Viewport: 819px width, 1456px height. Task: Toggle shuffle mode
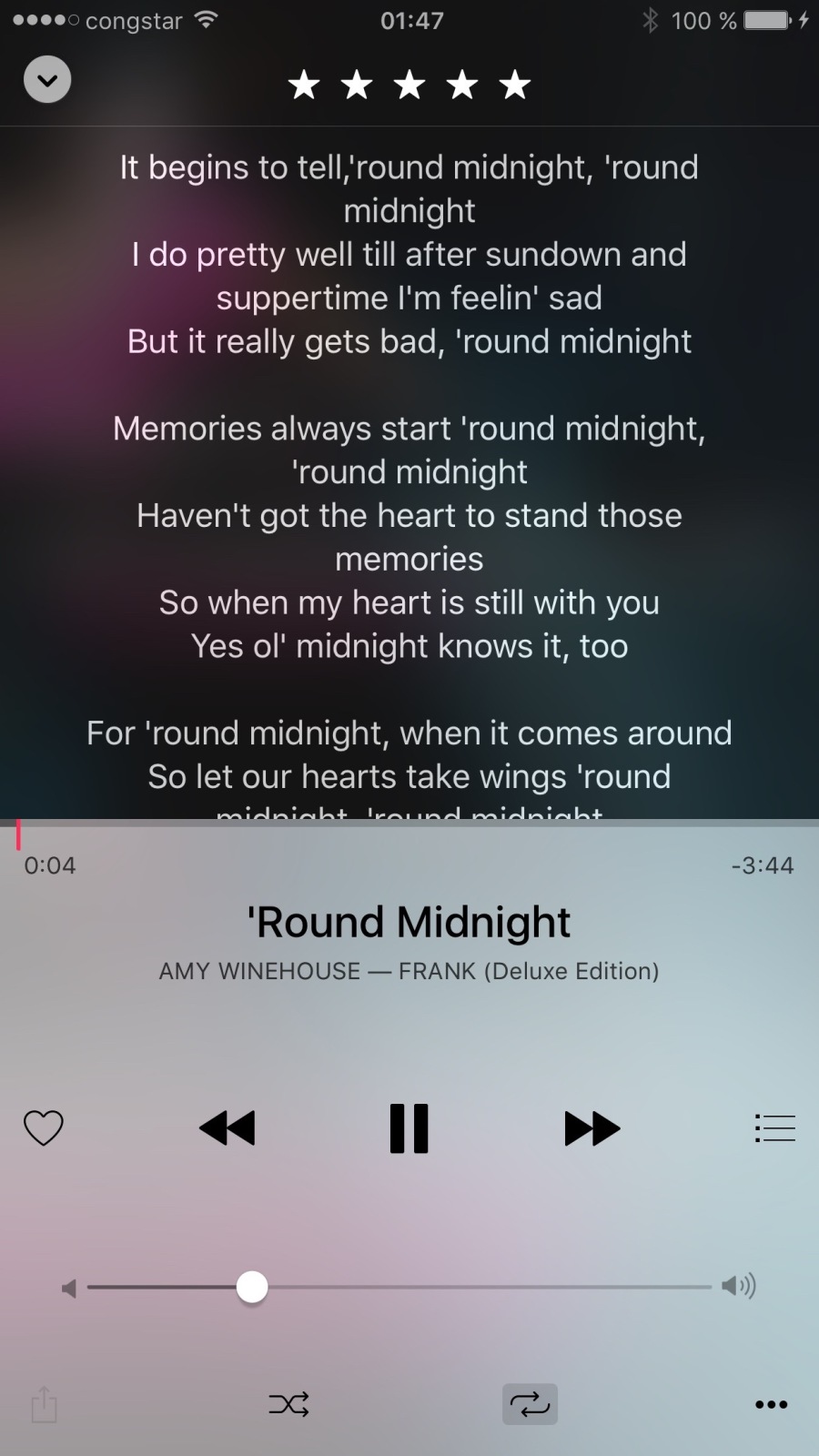(x=288, y=1404)
